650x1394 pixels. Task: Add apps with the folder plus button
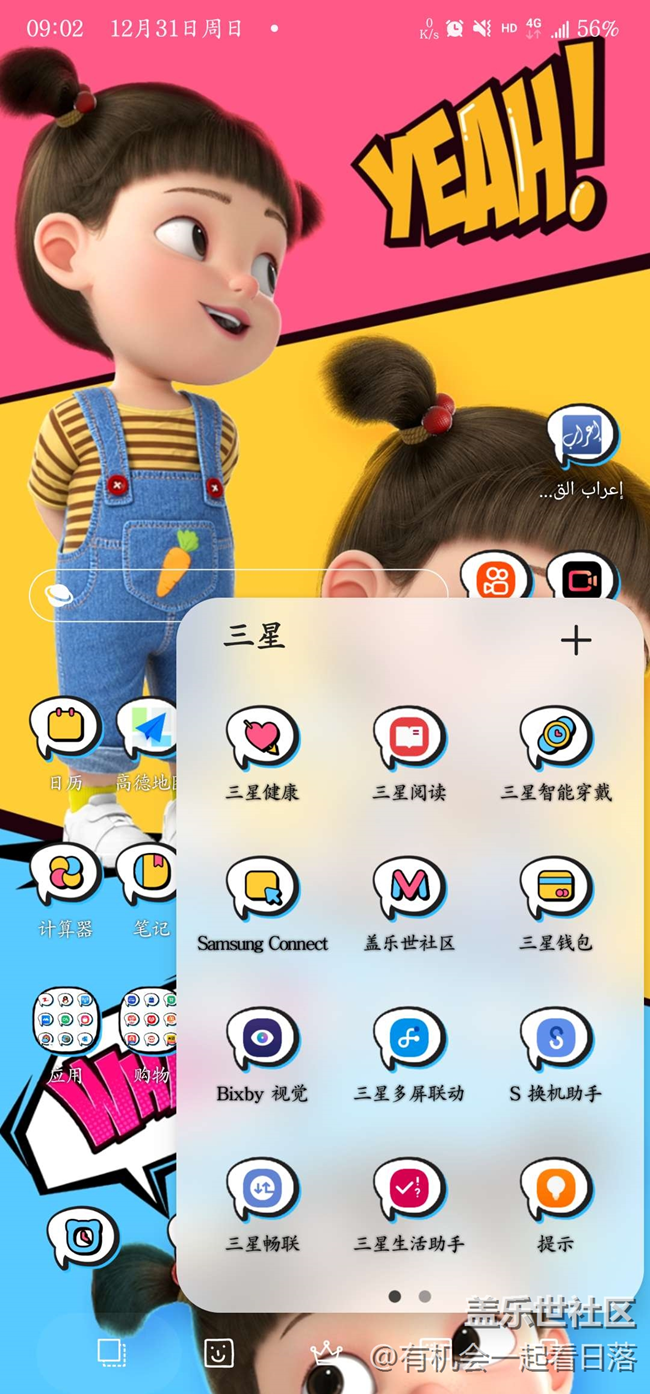(x=576, y=640)
